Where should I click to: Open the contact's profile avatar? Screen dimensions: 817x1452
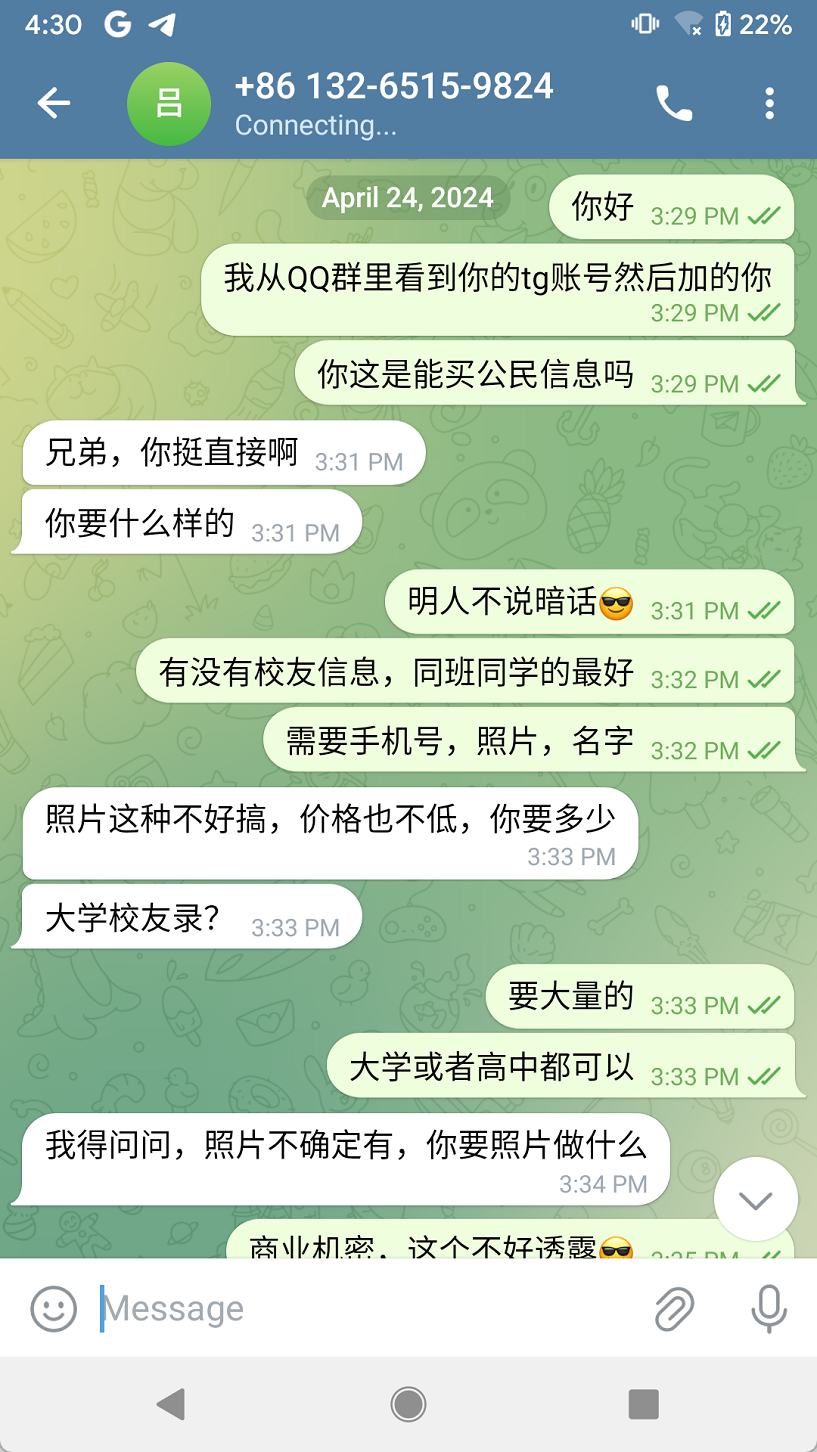tap(169, 104)
